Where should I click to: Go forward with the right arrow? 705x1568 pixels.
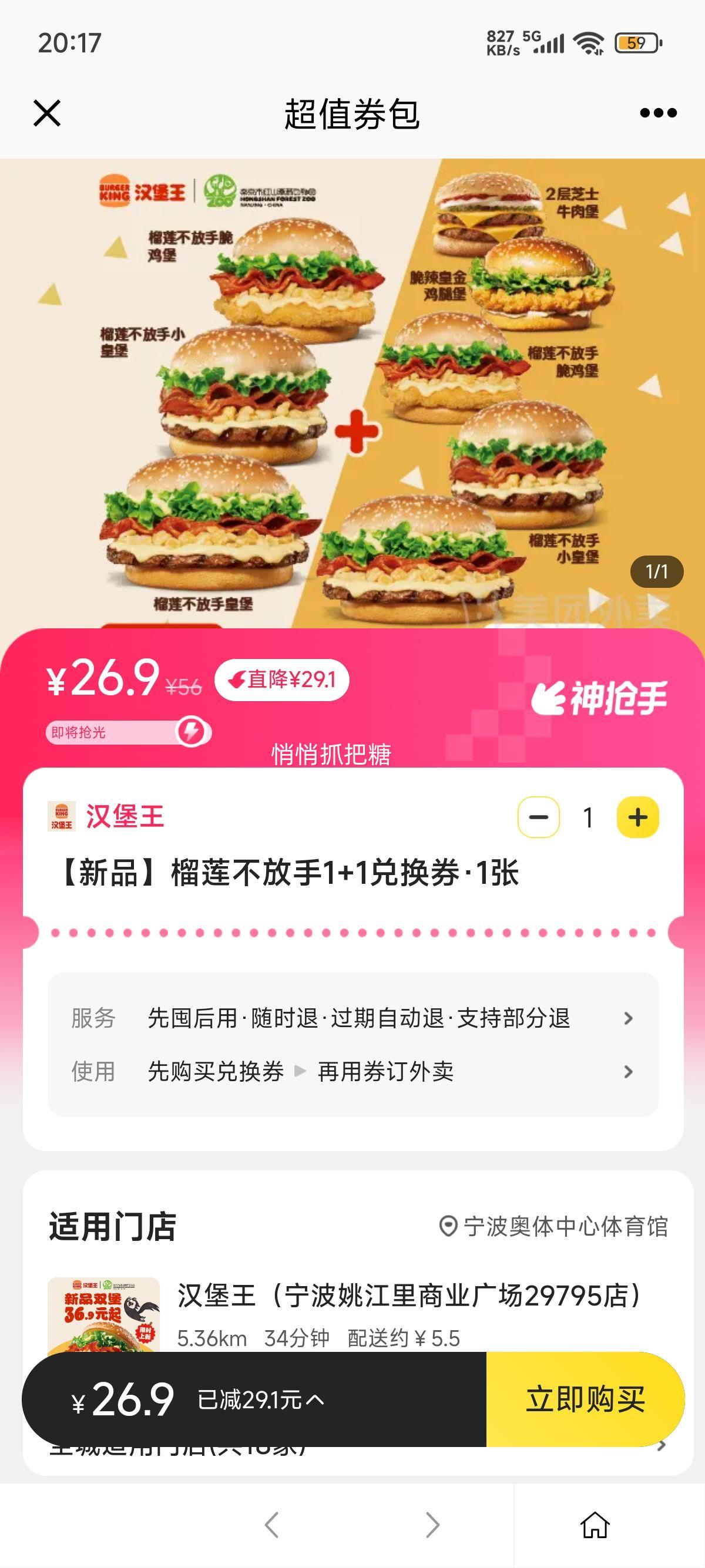[432, 1525]
